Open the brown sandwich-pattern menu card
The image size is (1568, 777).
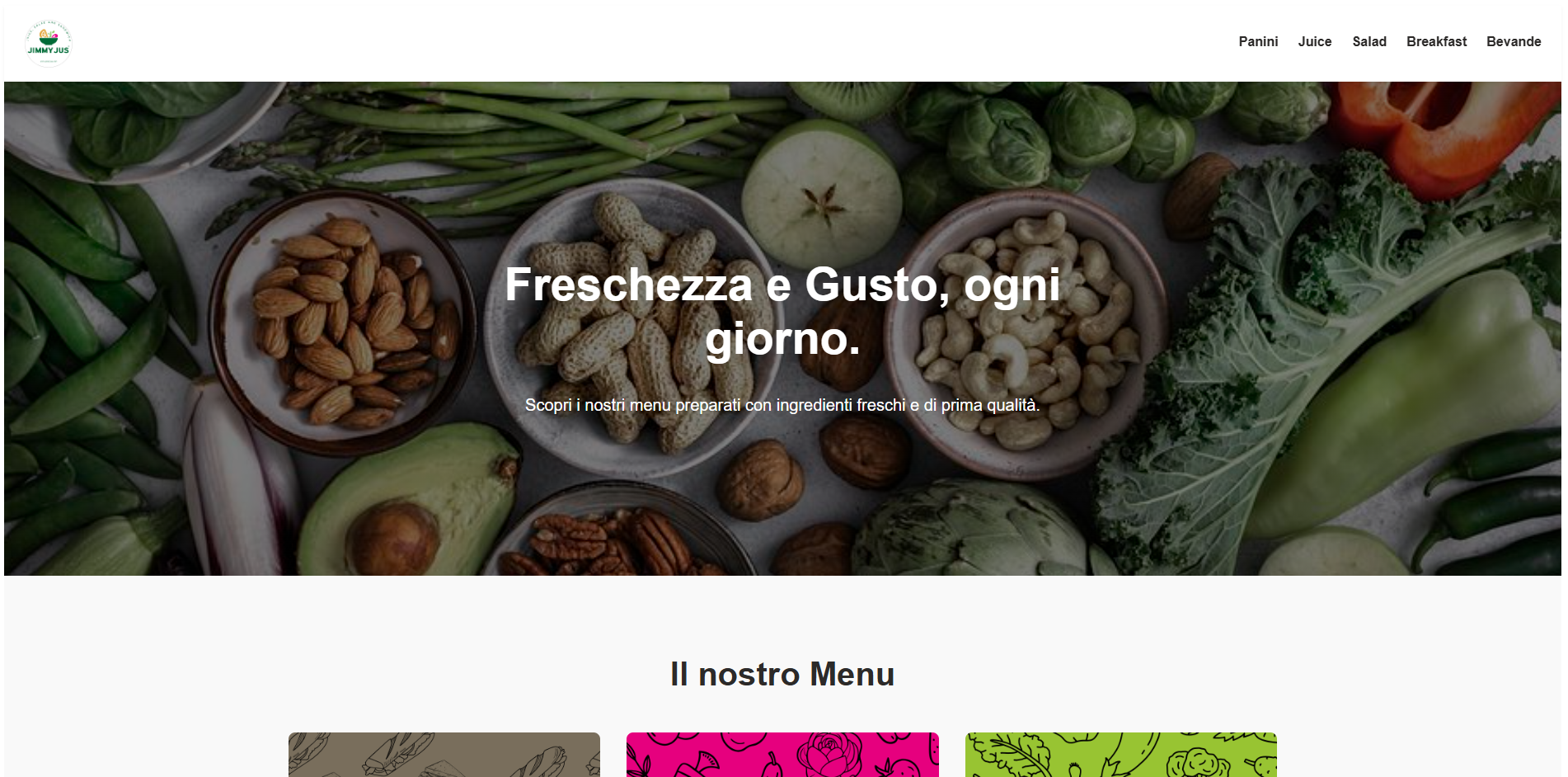pyautogui.click(x=444, y=754)
